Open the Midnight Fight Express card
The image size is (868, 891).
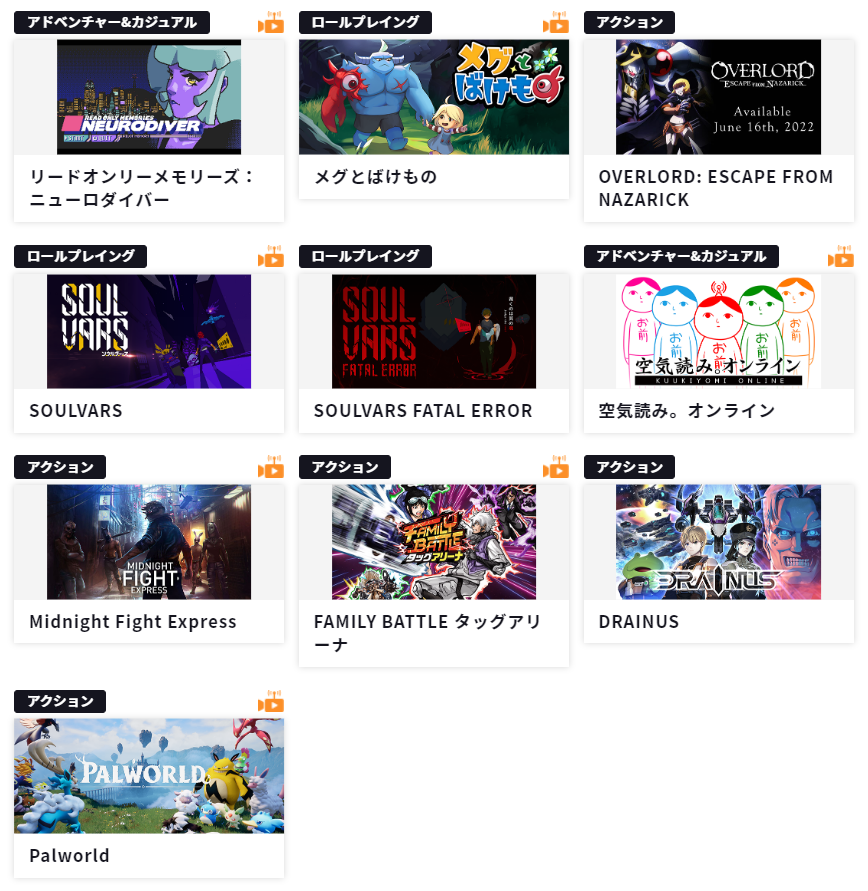[x=148, y=543]
